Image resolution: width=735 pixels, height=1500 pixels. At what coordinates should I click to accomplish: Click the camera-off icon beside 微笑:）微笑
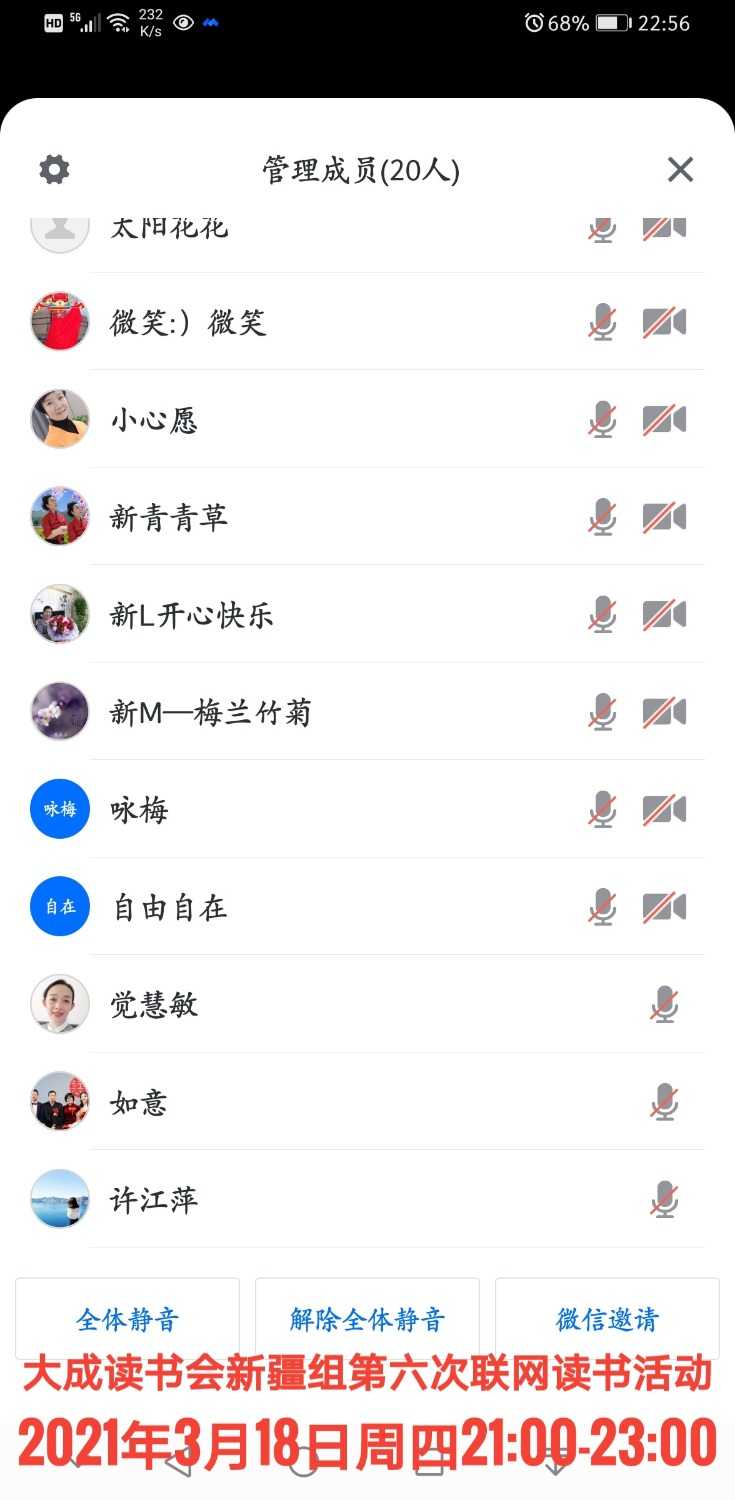[x=665, y=322]
